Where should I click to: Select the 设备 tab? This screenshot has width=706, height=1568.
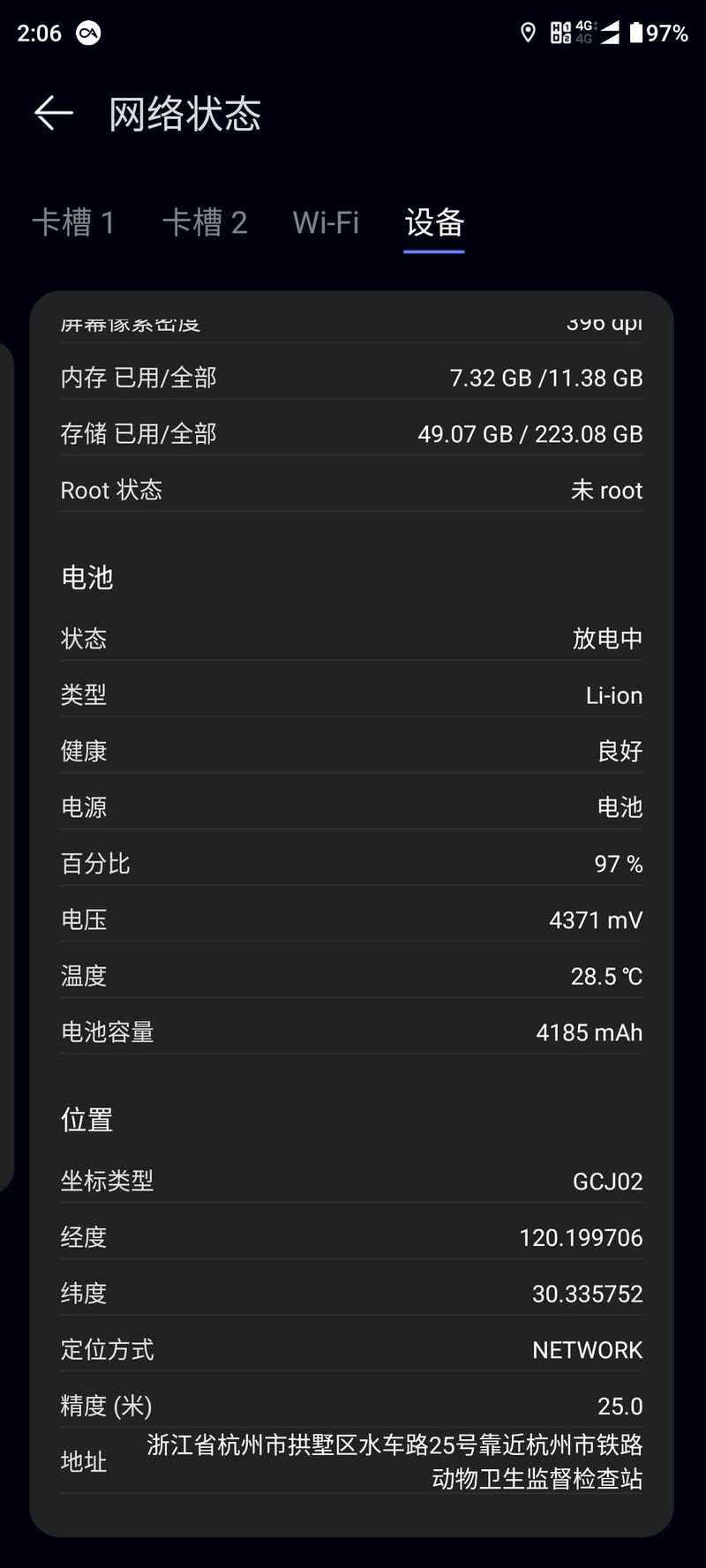[x=434, y=222]
